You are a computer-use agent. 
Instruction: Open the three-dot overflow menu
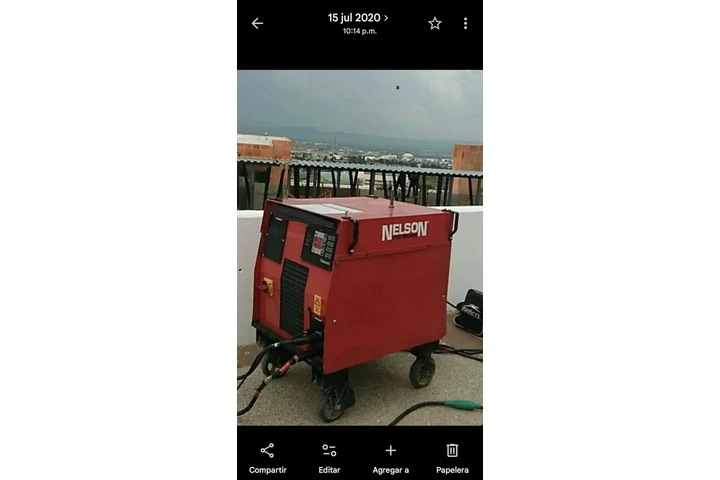tap(465, 23)
